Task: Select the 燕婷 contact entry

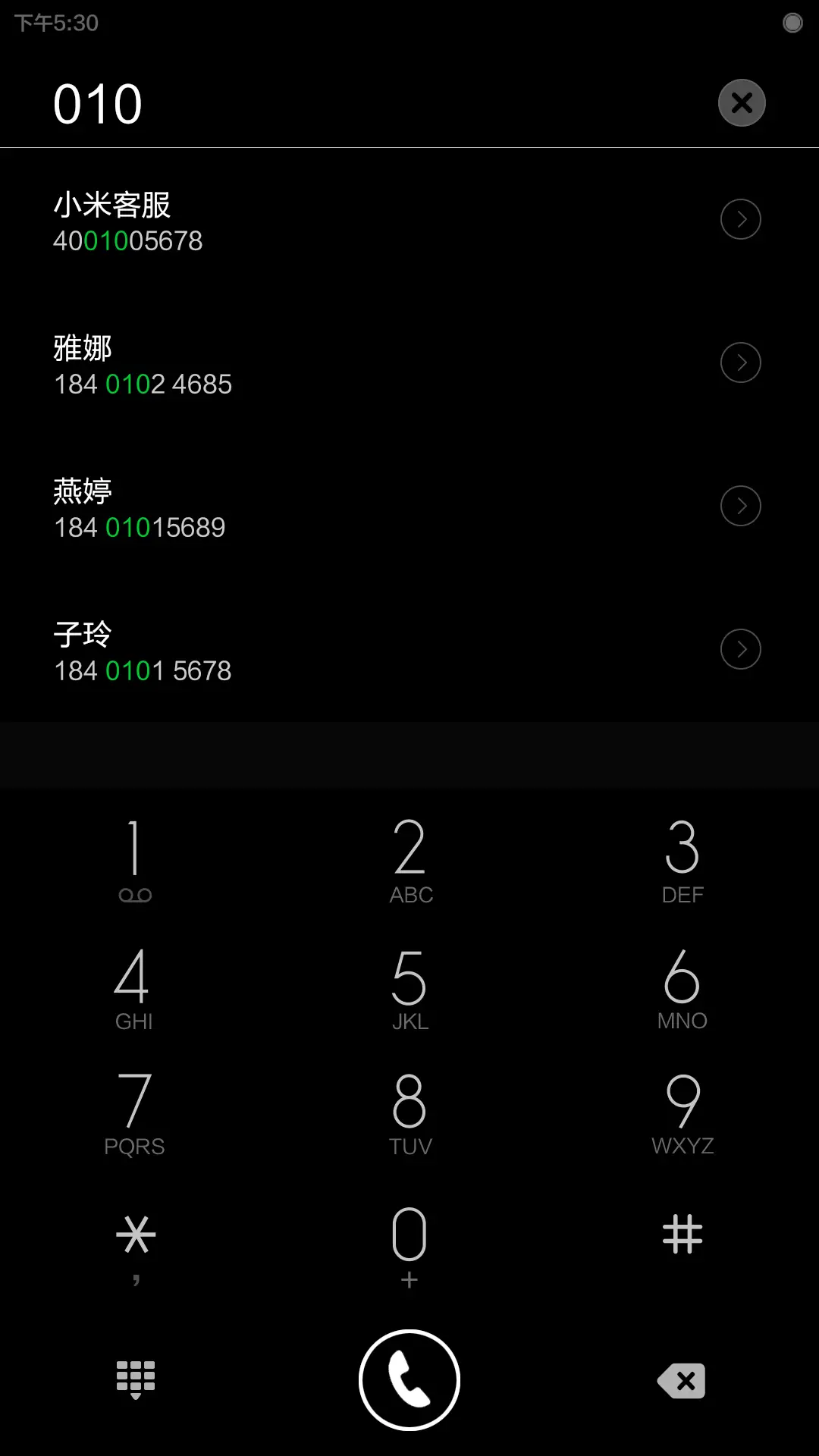Action: (x=303, y=507)
